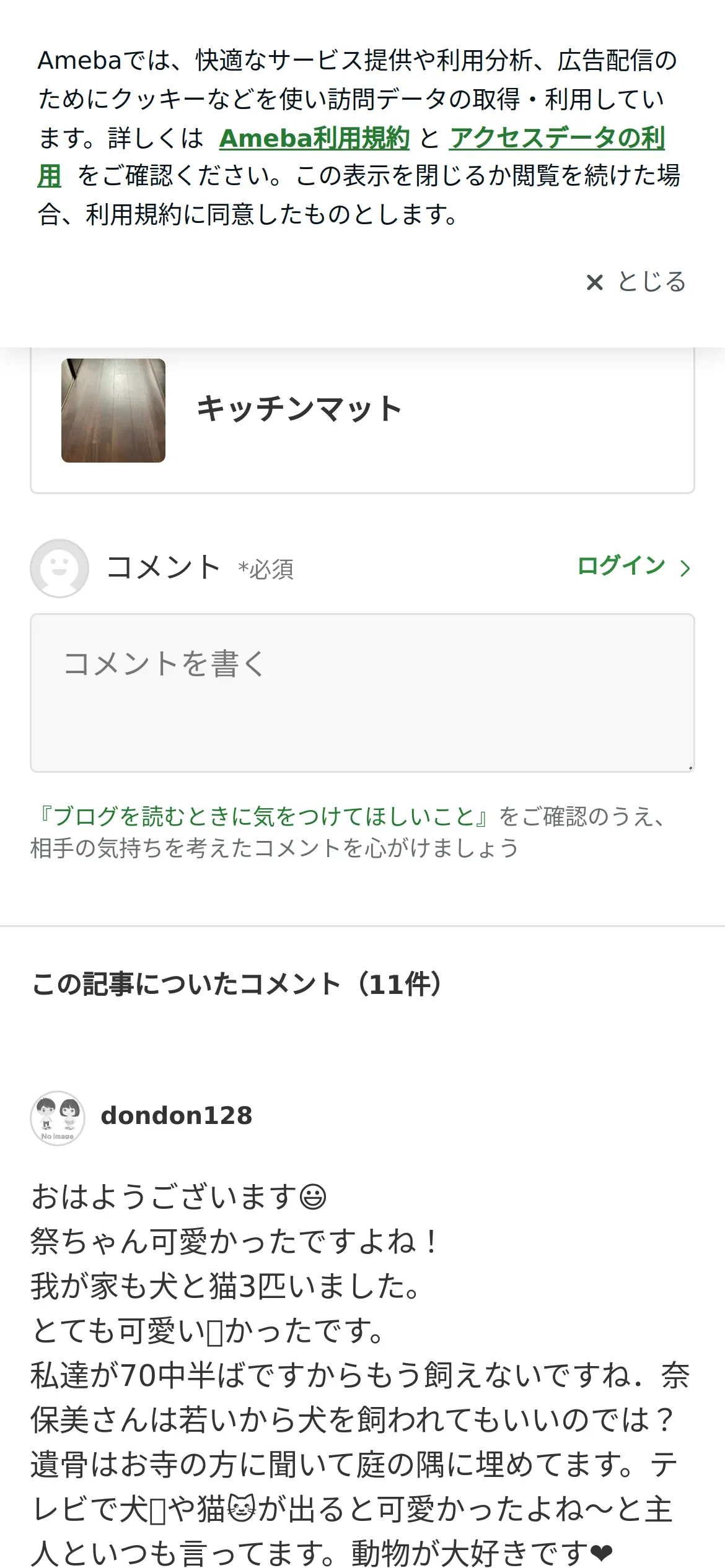Open the Ameba利用規約 link
Viewport: 725px width, 1568px height.
[x=314, y=138]
